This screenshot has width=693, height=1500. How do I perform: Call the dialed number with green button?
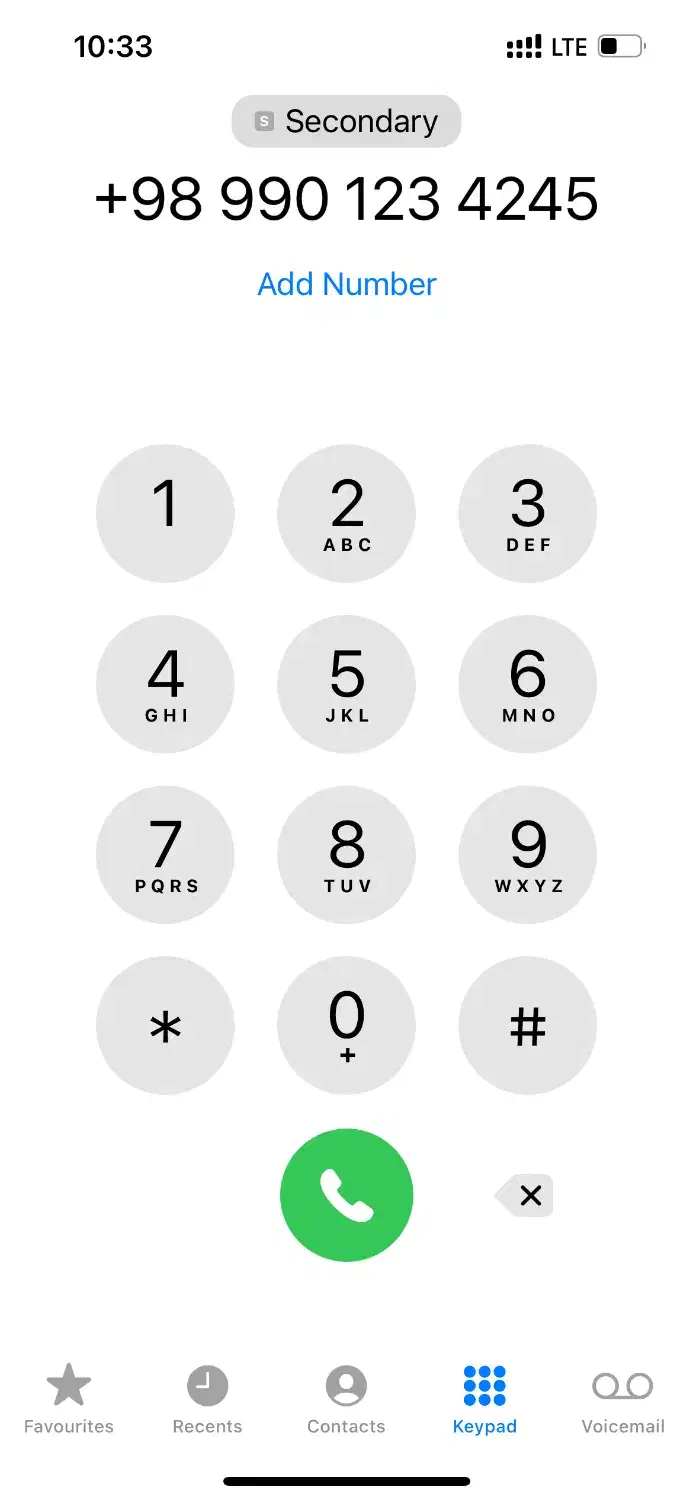tap(346, 1195)
